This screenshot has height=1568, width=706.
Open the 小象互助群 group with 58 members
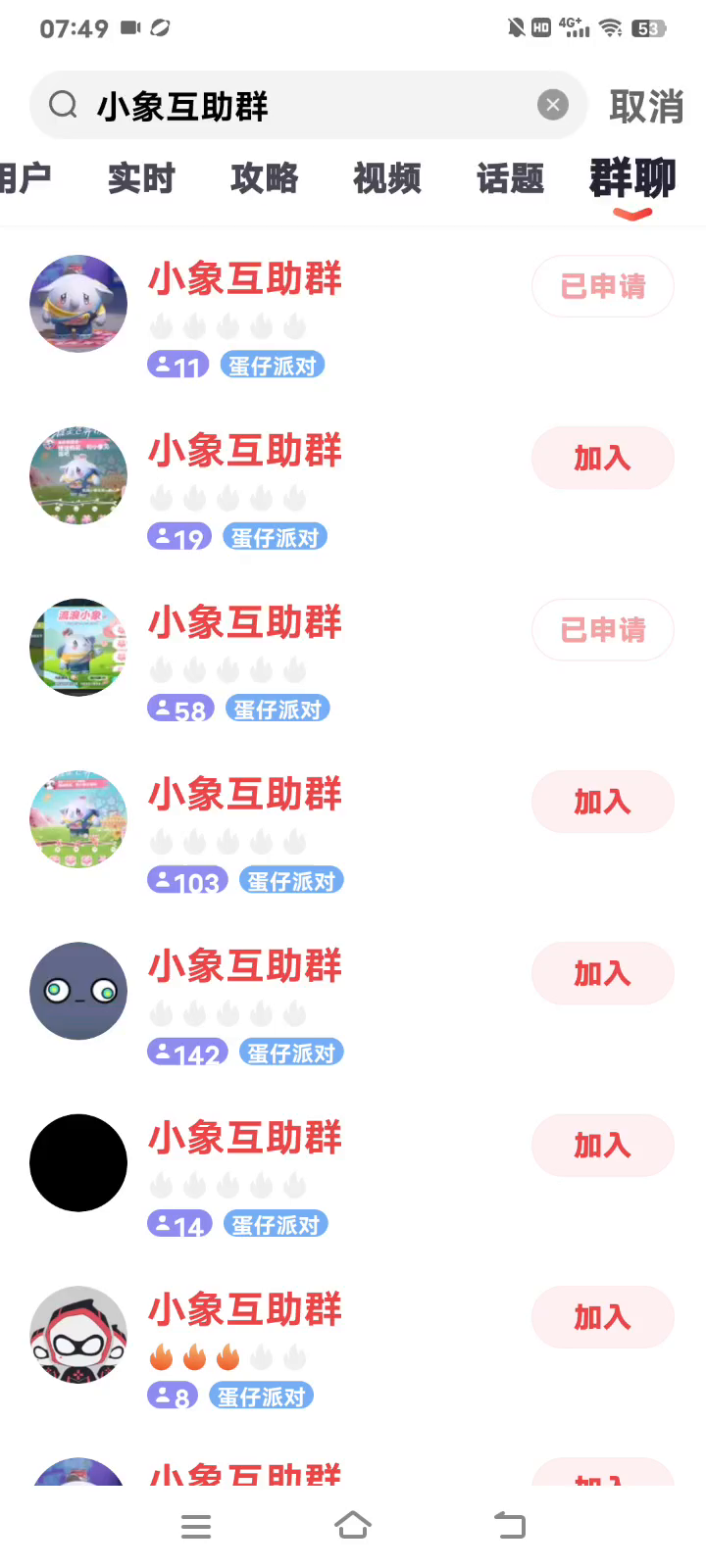(245, 623)
